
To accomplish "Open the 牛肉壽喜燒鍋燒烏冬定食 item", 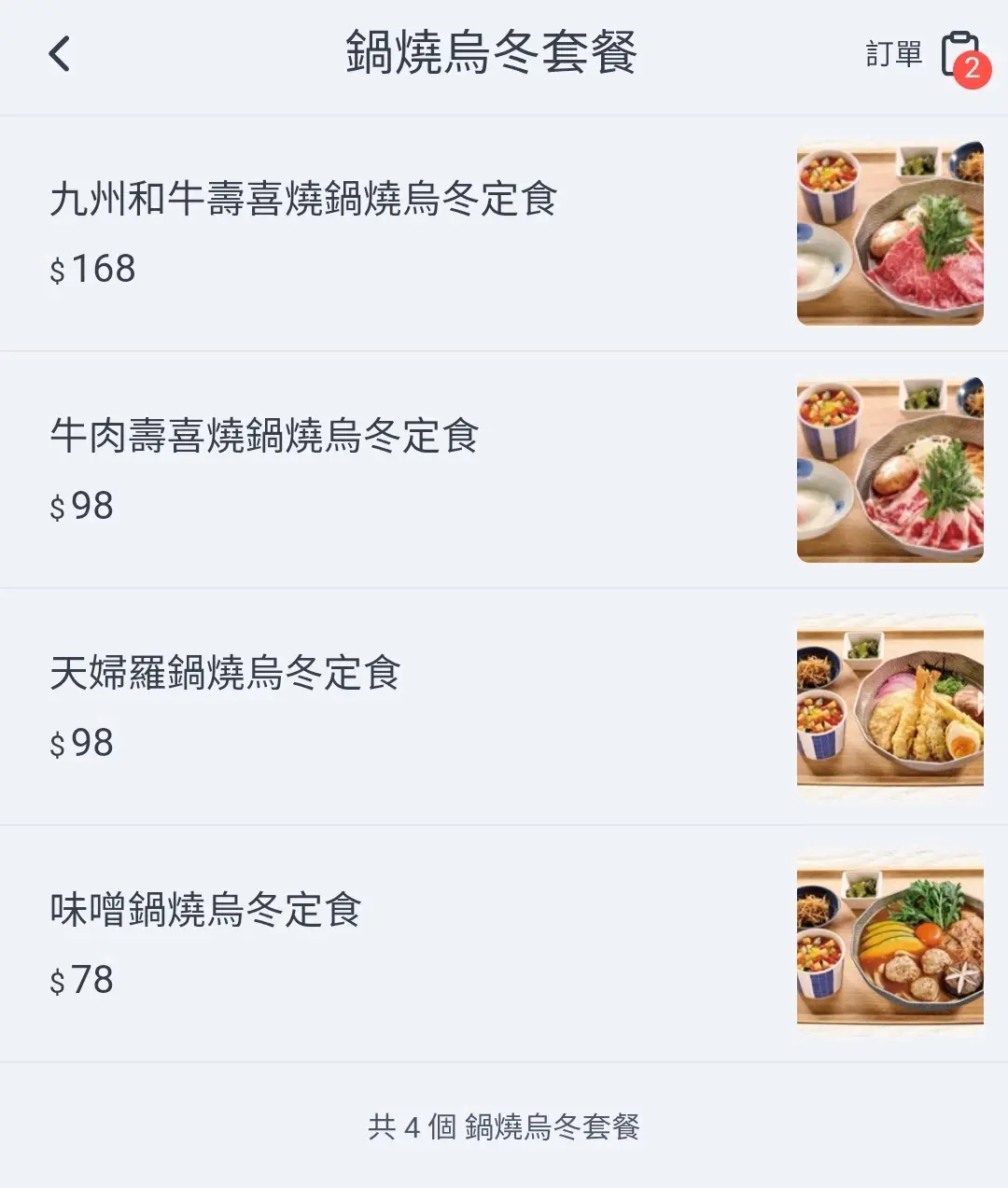I will point(264,437).
